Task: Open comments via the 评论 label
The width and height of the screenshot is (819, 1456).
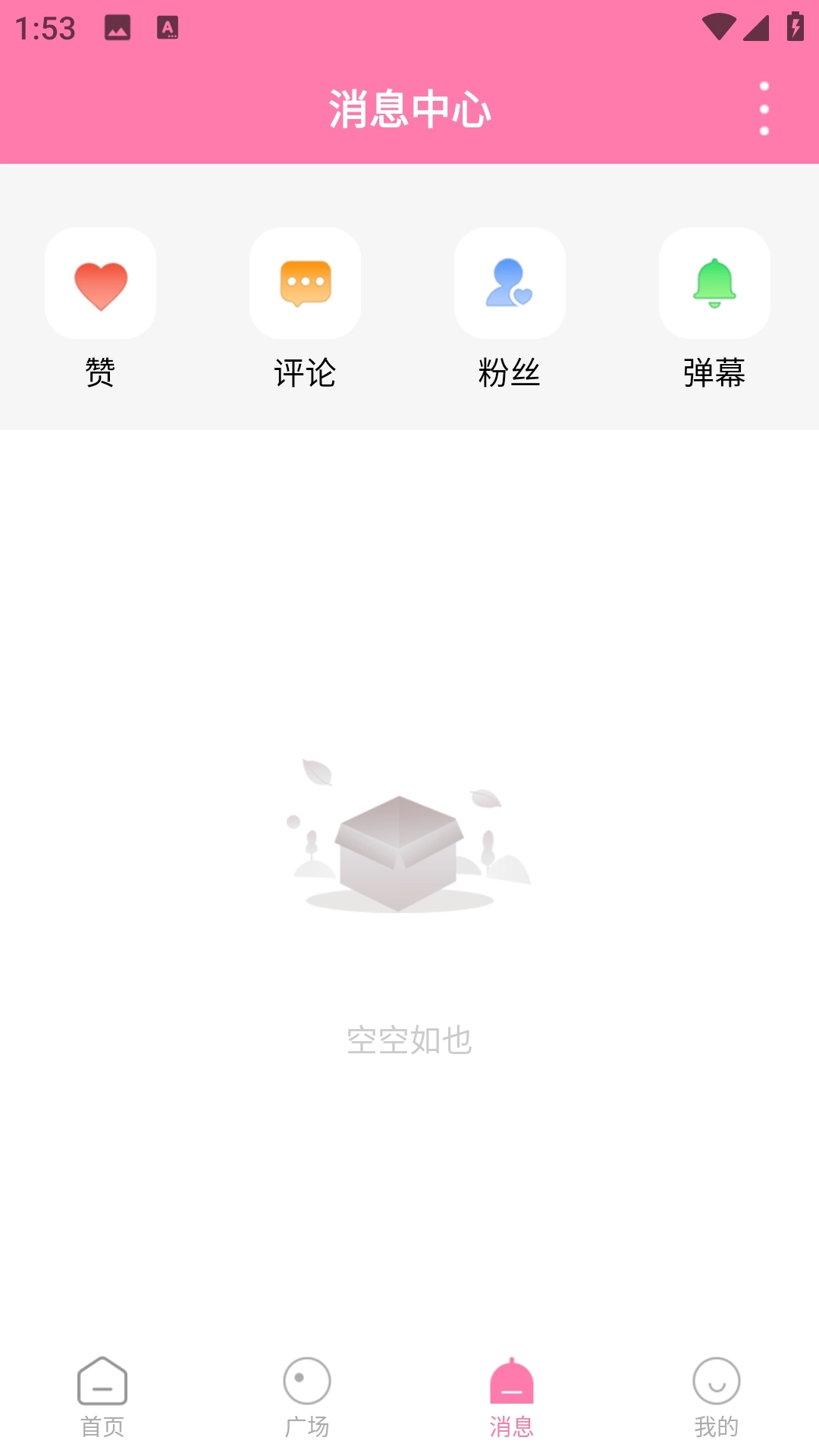Action: 305,372
